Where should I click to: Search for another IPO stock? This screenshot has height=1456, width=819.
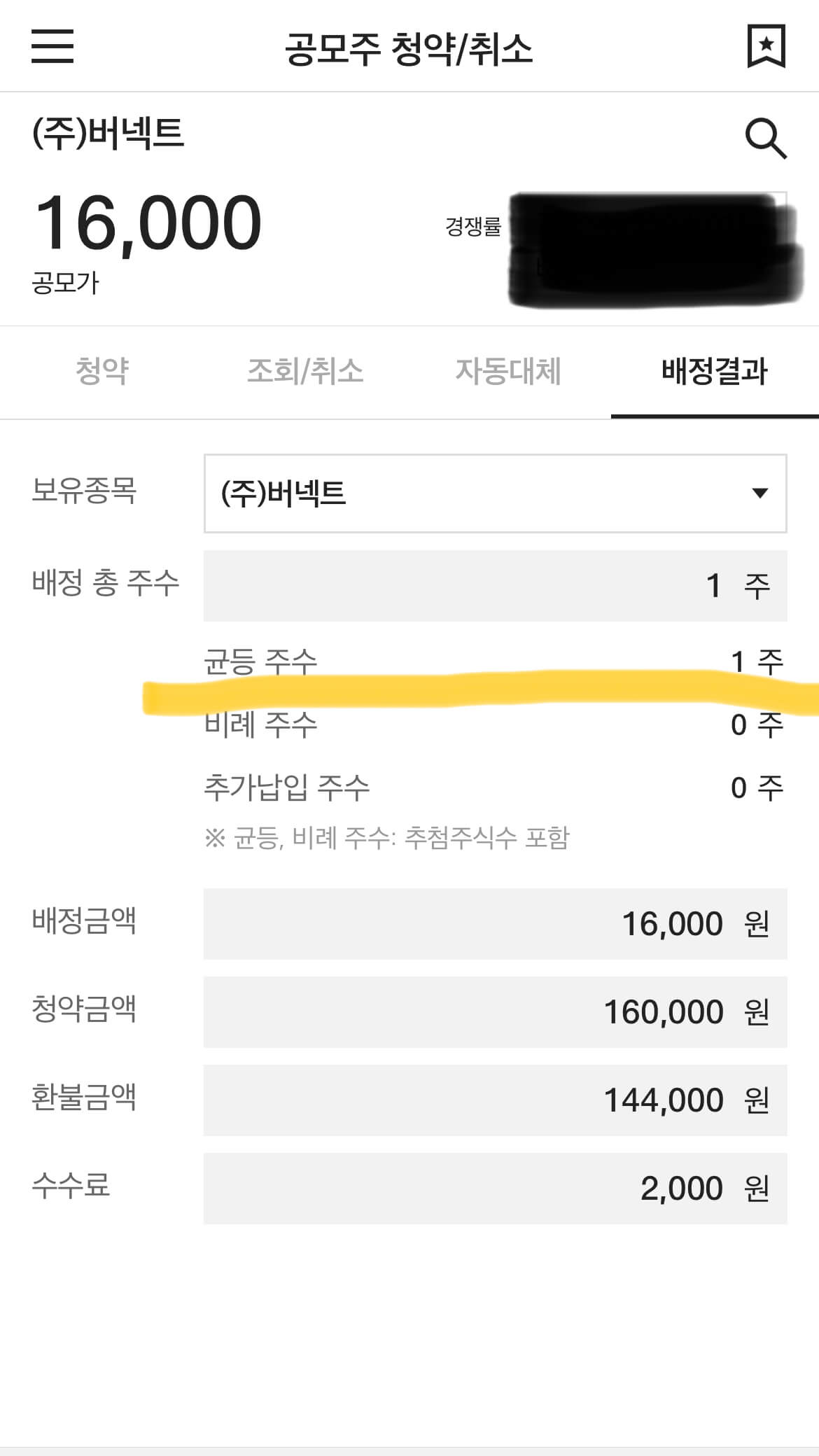766,138
